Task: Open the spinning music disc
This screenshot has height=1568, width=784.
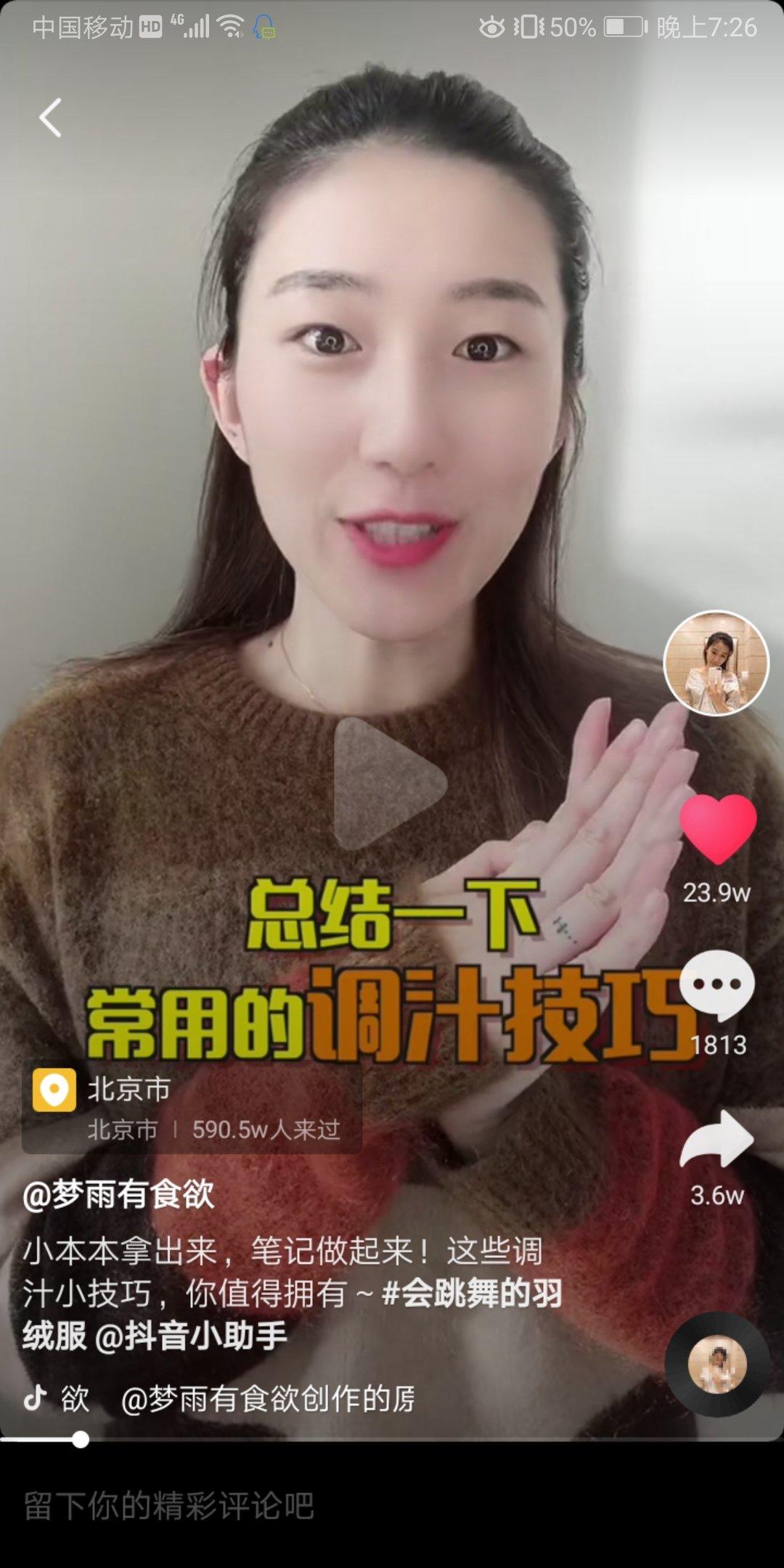Action: click(717, 1364)
